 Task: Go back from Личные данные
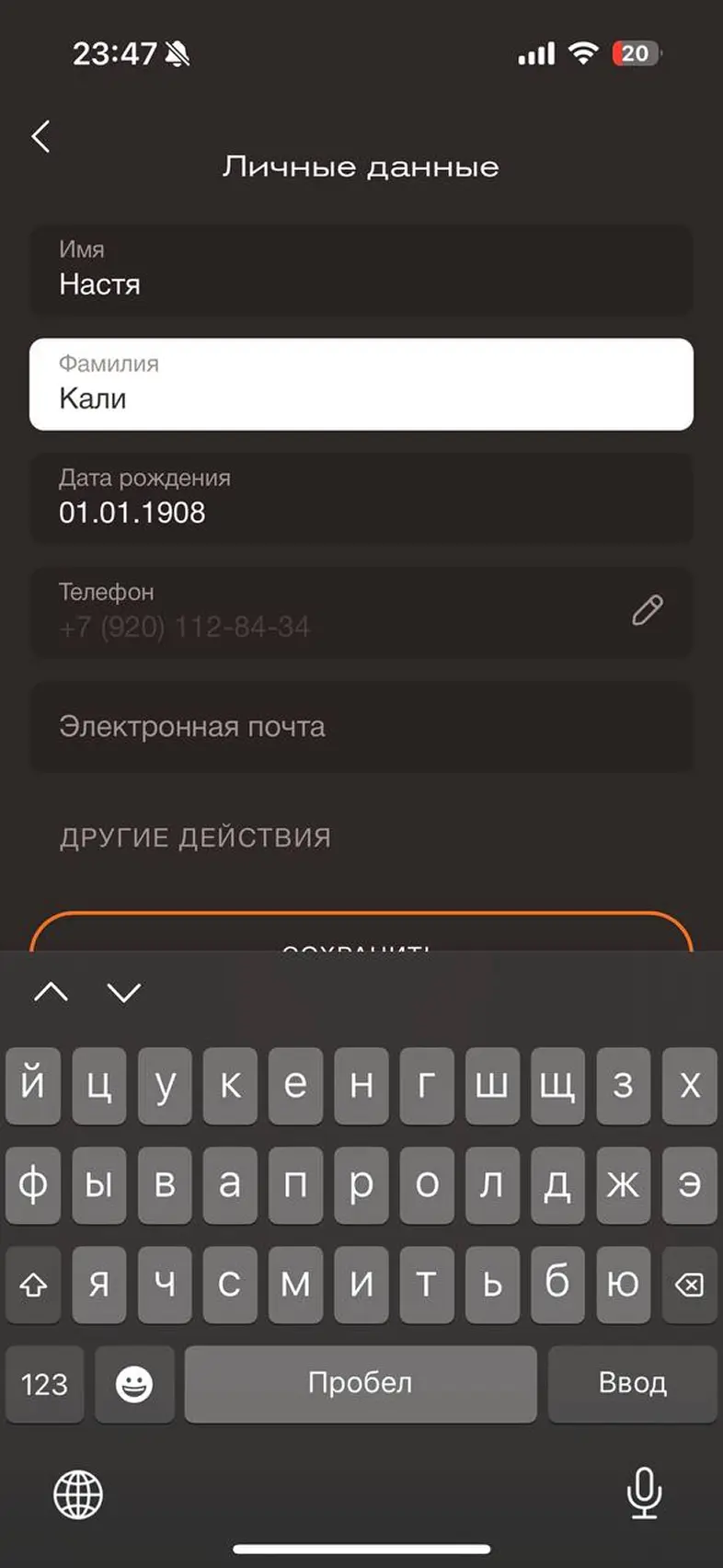click(40, 136)
